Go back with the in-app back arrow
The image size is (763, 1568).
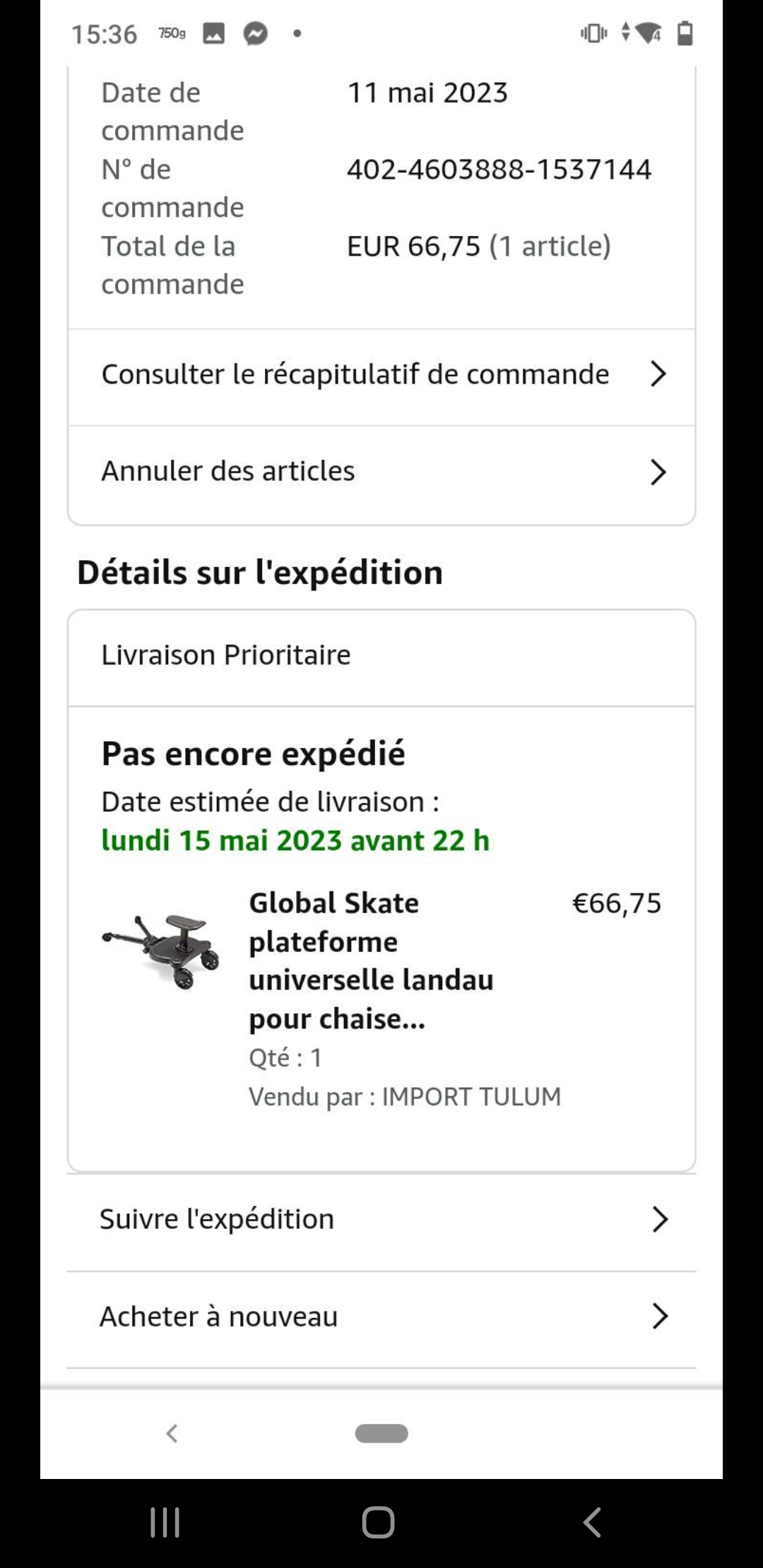click(172, 1433)
